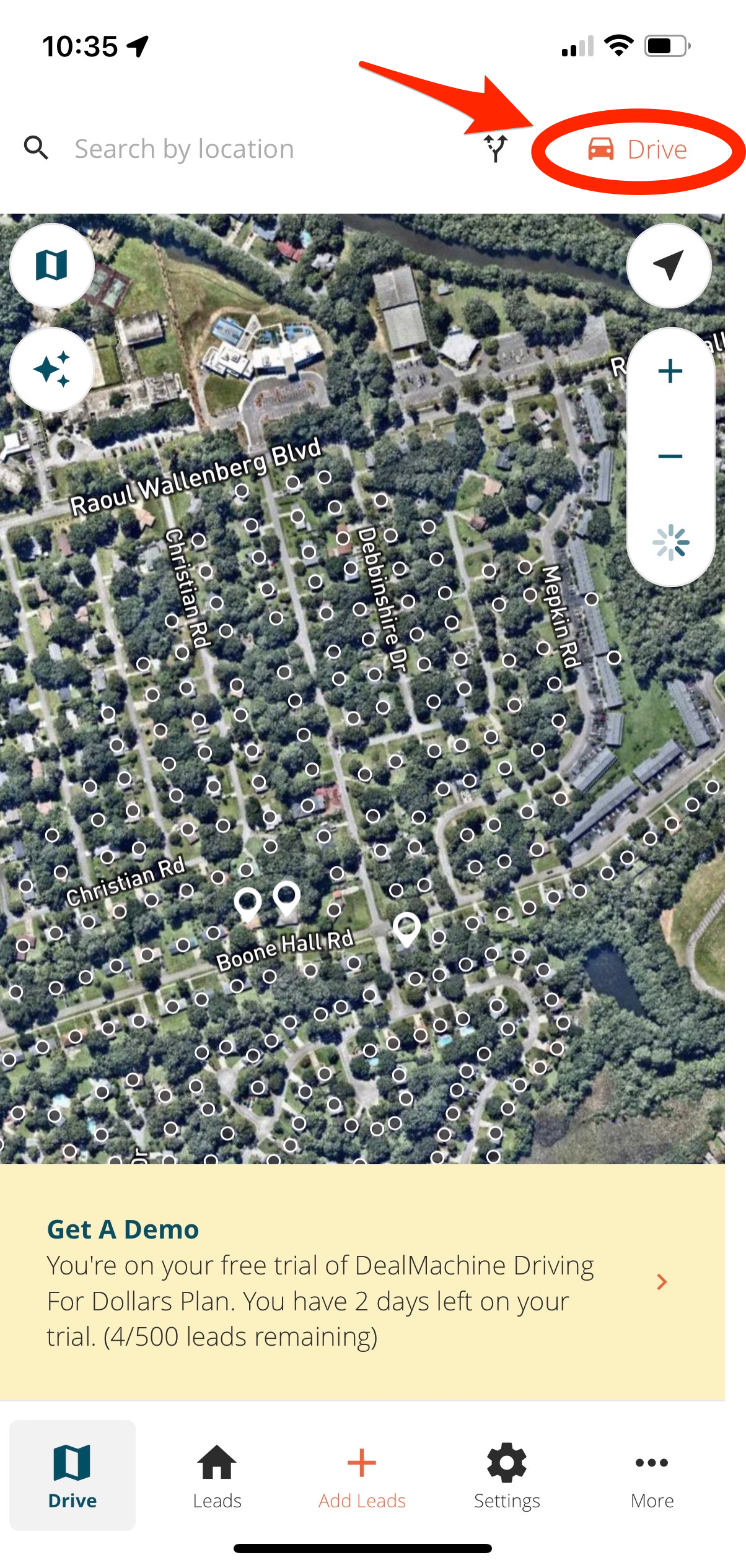
Task: Open the sparkle AI assistant button
Action: click(52, 370)
